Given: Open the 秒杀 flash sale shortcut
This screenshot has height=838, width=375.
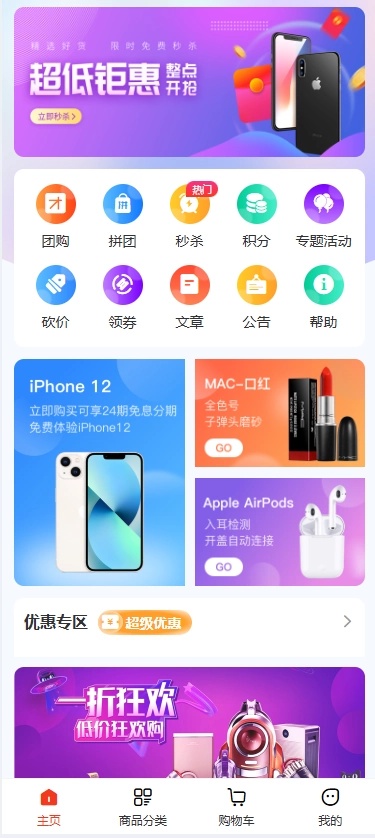Looking at the screenshot, I should click(x=190, y=216).
